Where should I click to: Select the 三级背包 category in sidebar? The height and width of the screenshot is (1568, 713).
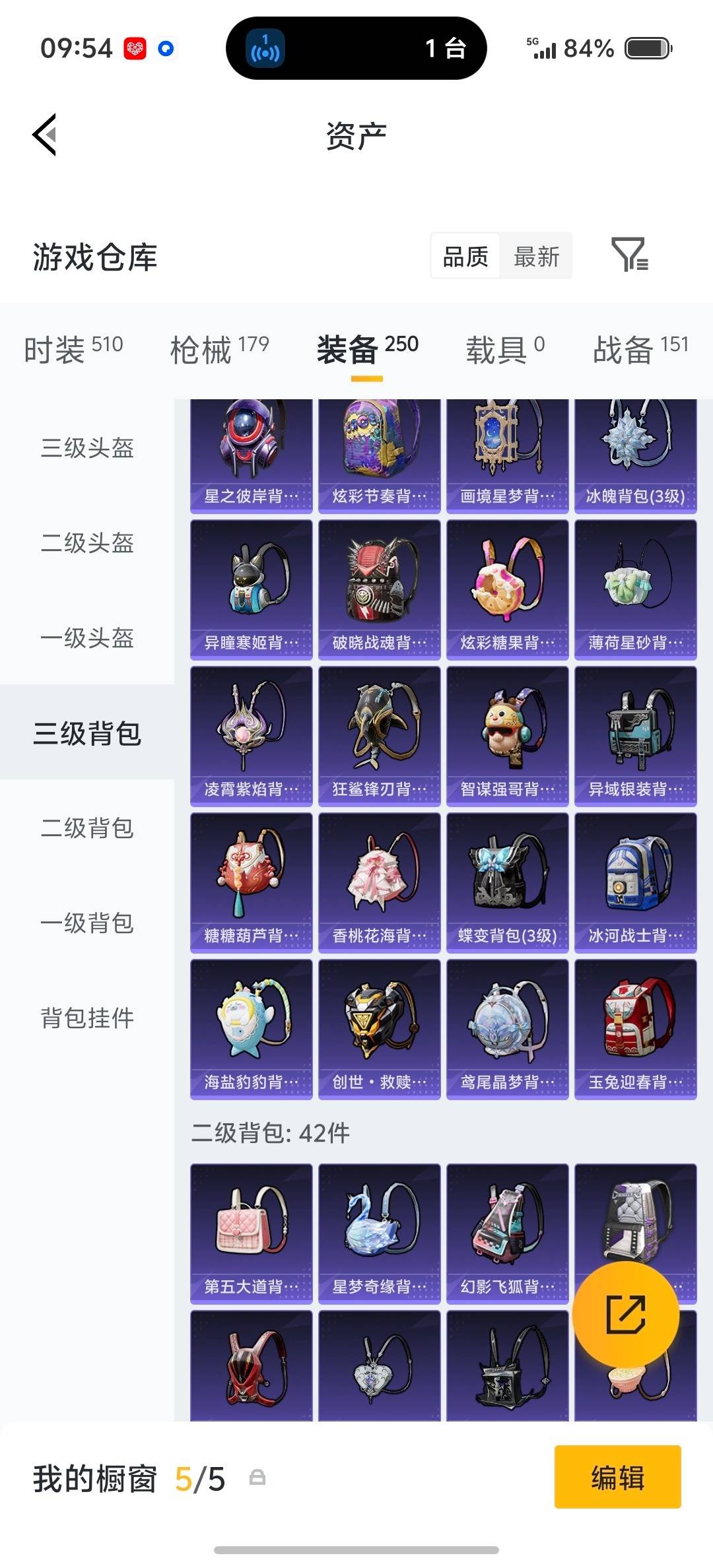(86, 735)
